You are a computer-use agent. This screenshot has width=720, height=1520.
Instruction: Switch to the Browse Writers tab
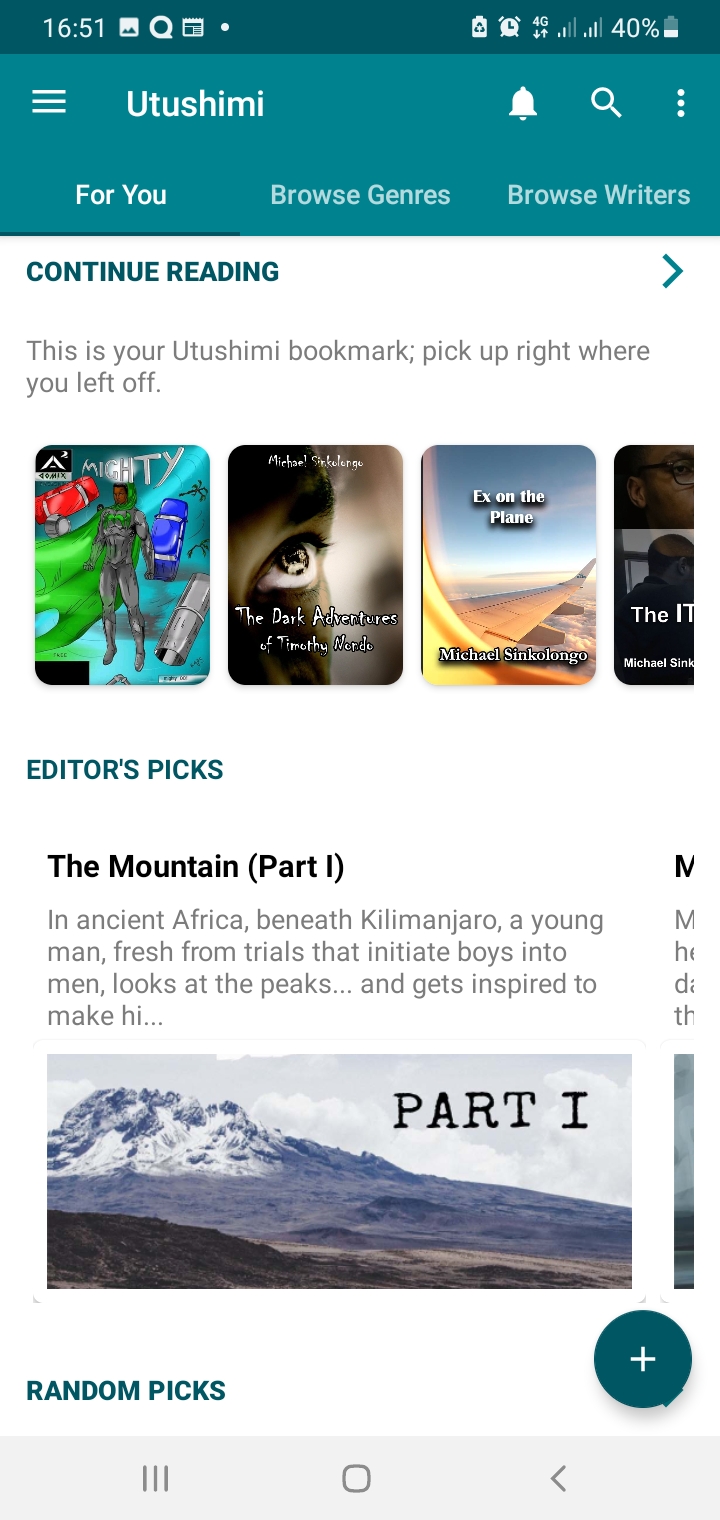click(x=598, y=195)
